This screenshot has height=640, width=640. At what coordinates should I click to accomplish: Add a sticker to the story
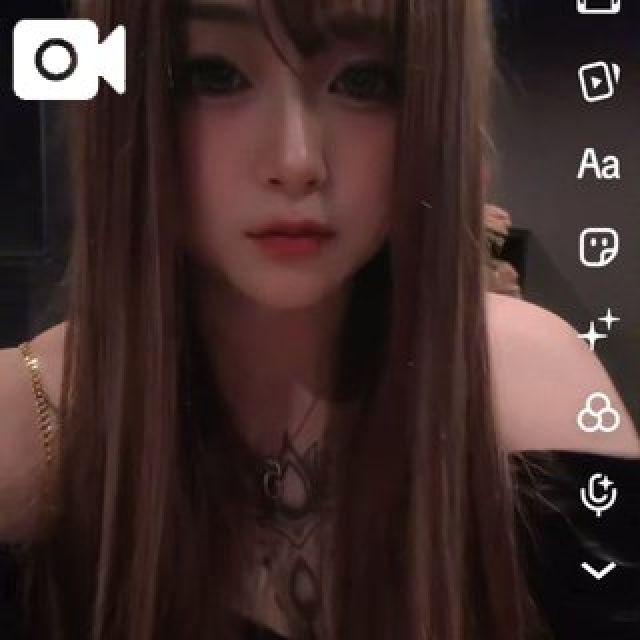click(599, 247)
